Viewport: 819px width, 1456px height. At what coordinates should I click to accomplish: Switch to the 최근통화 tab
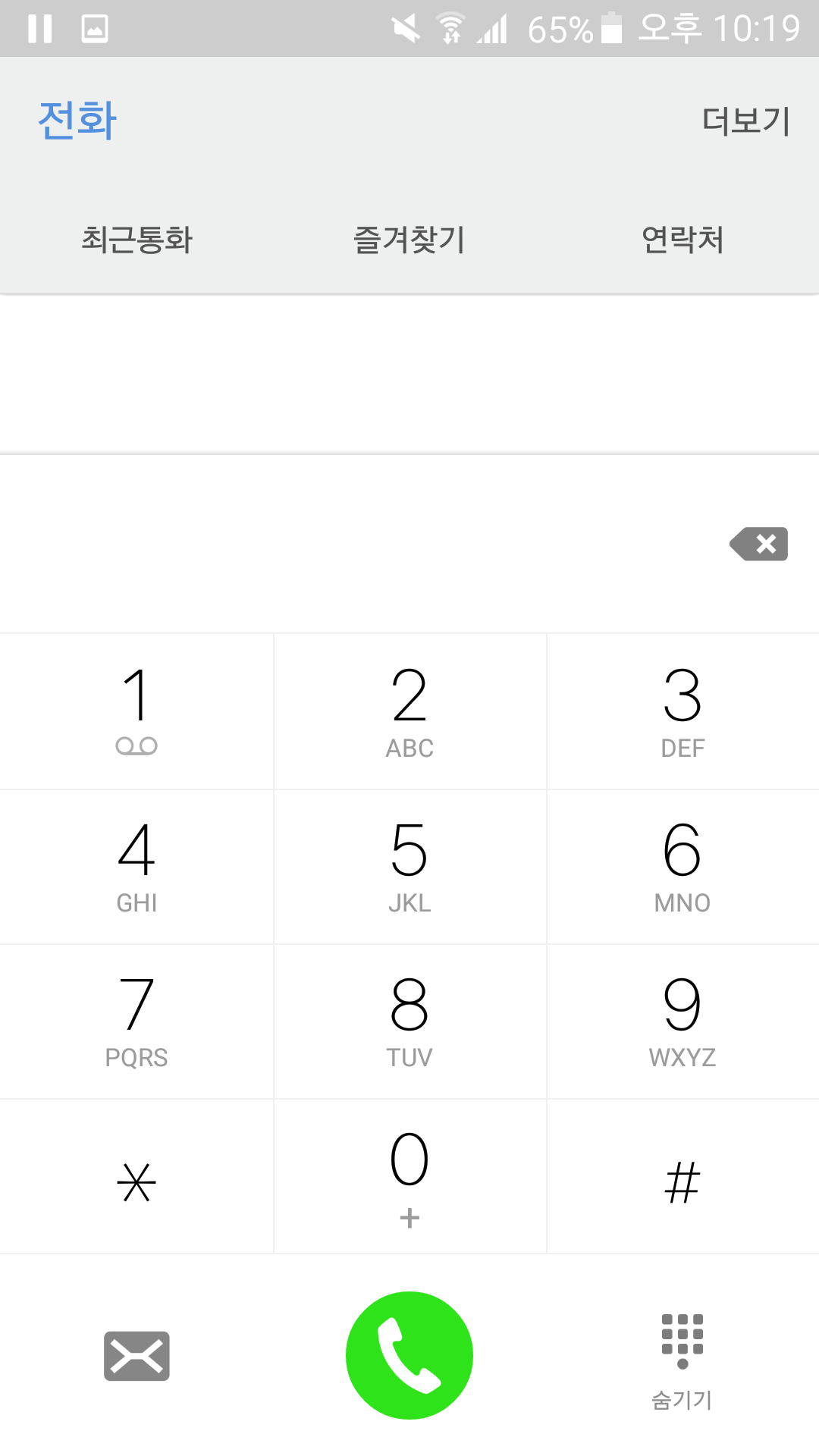[x=136, y=240]
